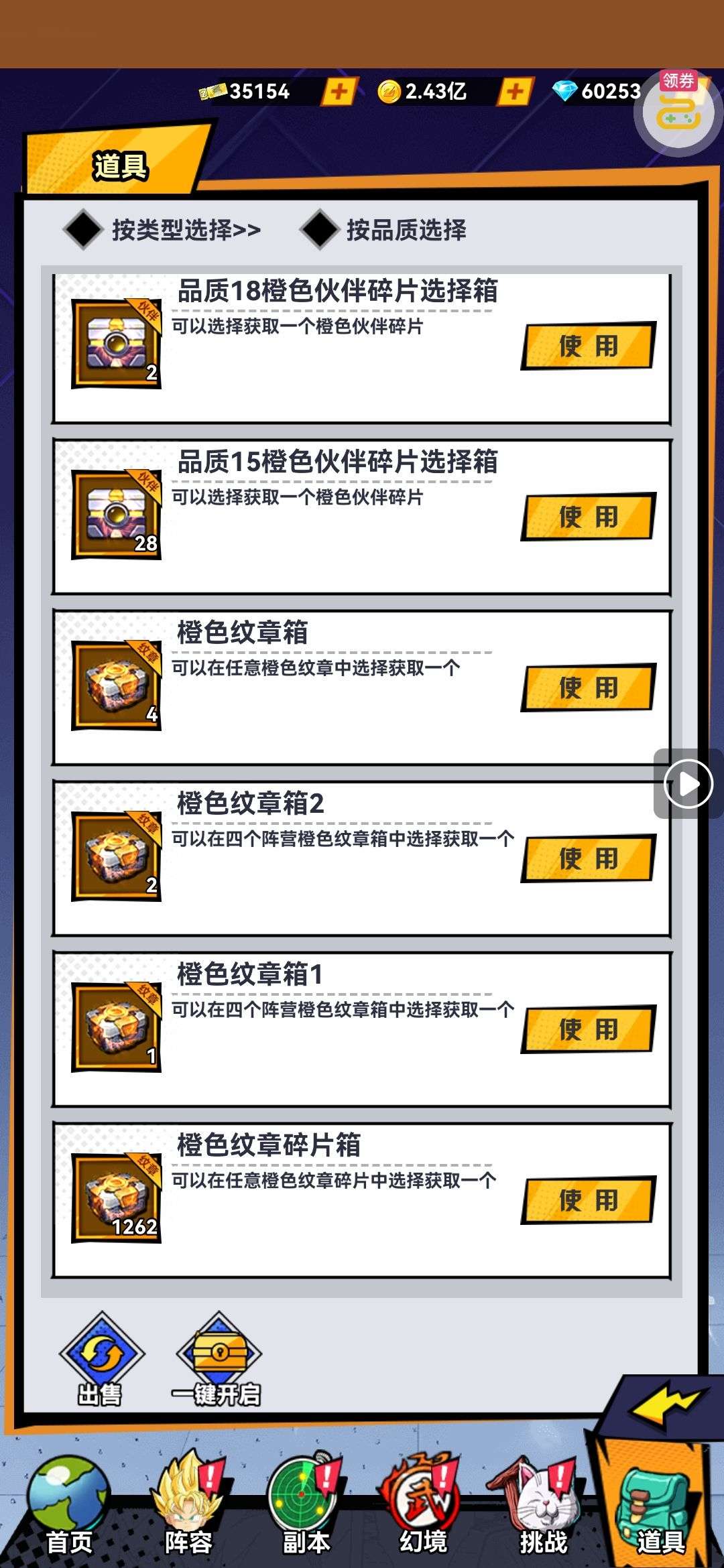The width and height of the screenshot is (724, 1568).
Task: Open the 幻境 tab
Action: coord(424,1508)
